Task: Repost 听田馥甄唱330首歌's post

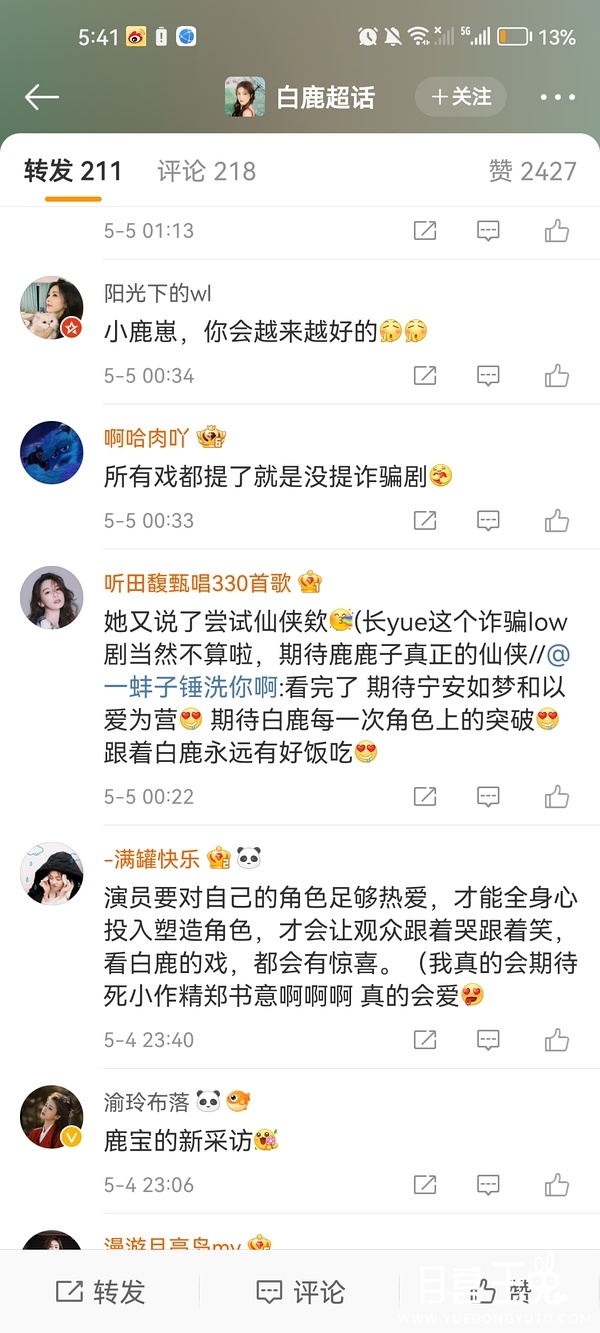Action: point(425,797)
